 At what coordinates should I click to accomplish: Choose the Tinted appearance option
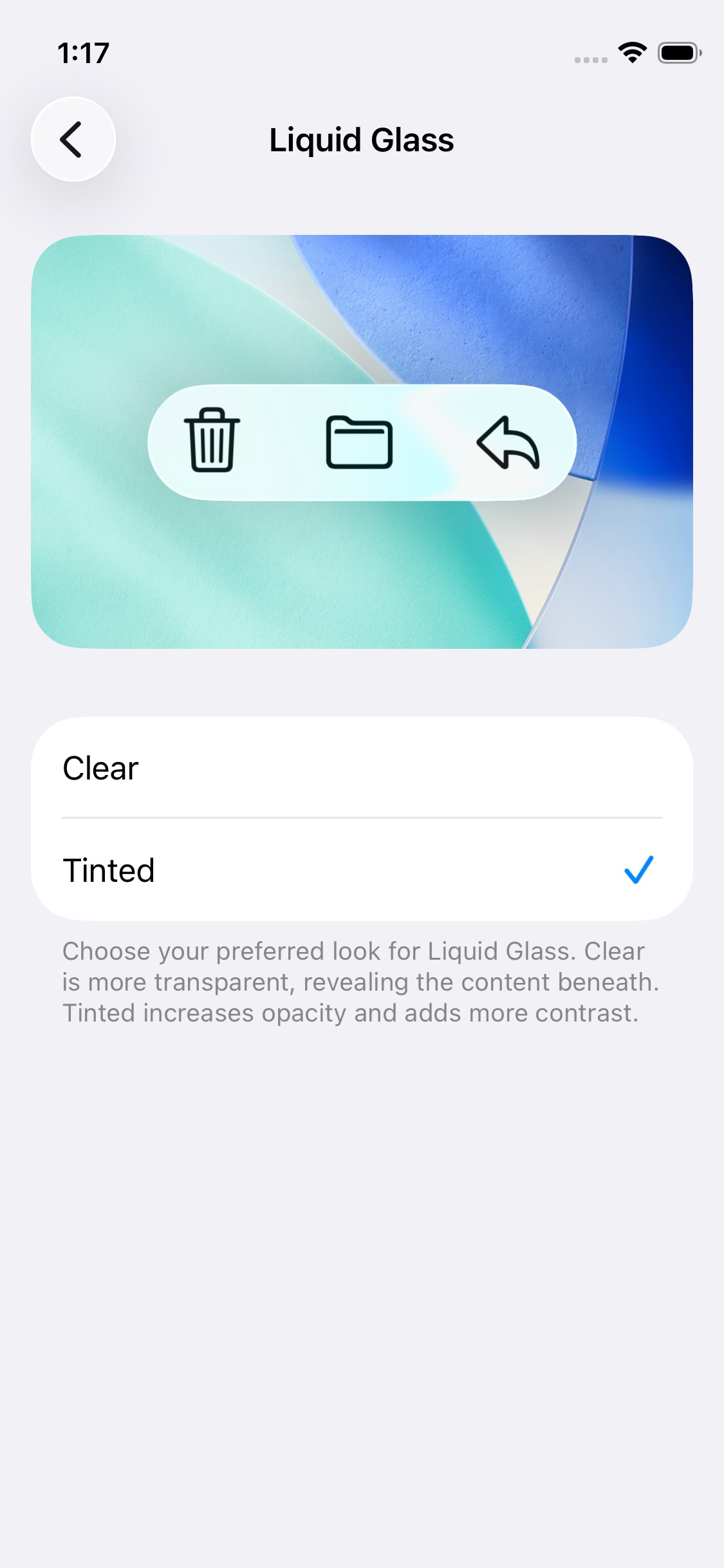[362, 870]
